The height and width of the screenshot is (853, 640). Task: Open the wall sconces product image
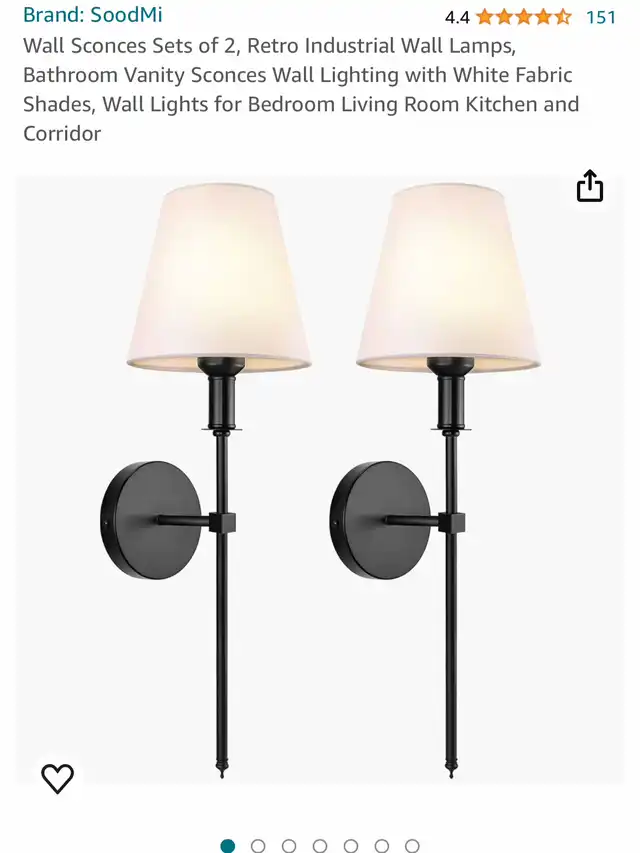320,480
